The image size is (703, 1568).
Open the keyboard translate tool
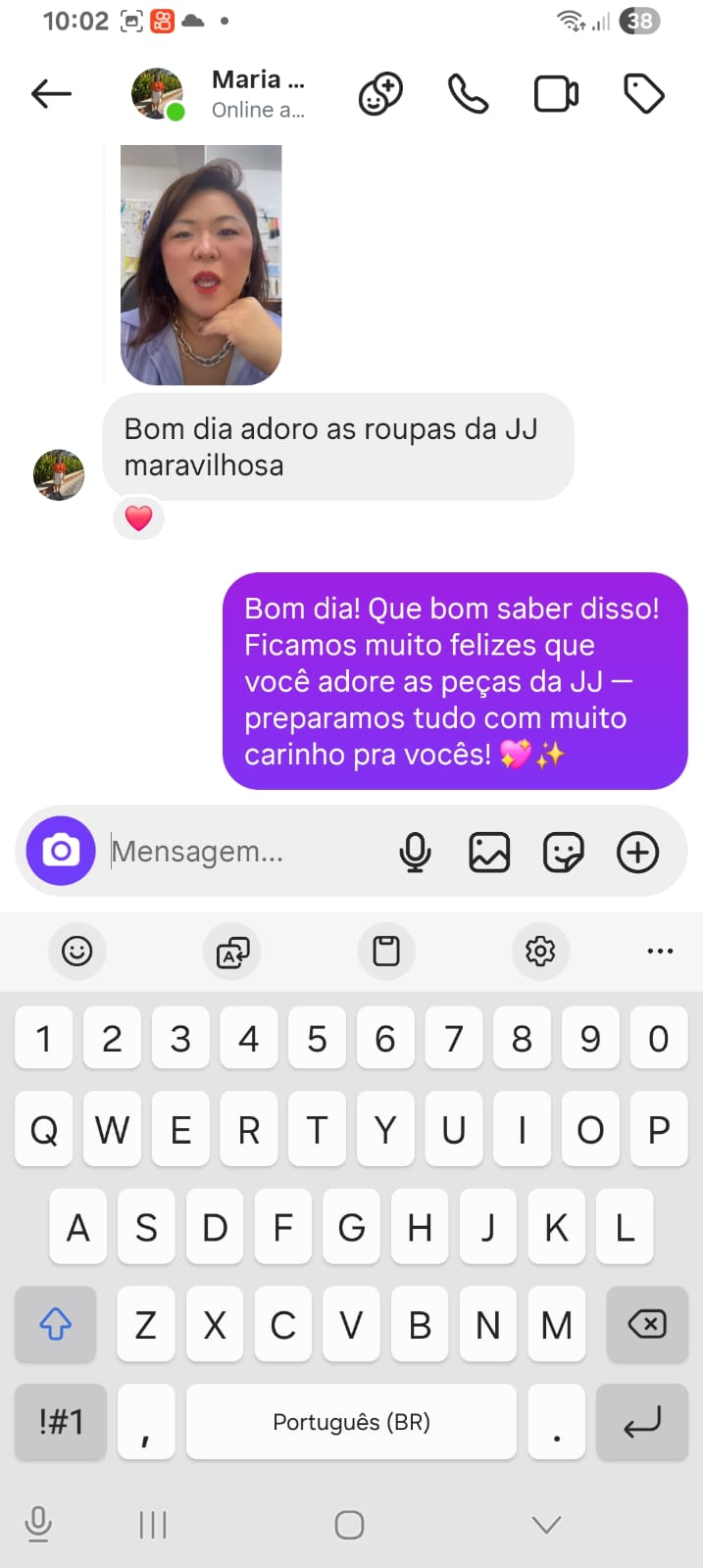point(232,951)
